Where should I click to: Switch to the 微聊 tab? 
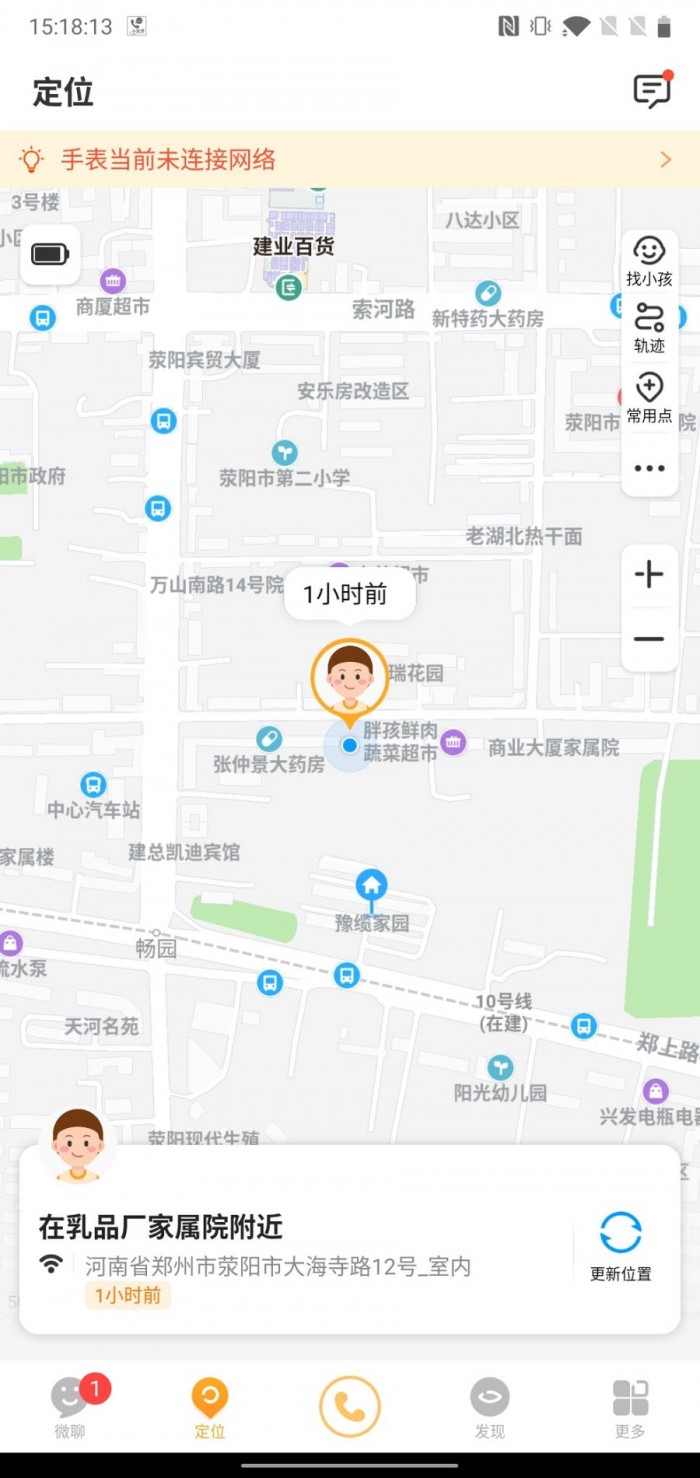coord(70,1406)
